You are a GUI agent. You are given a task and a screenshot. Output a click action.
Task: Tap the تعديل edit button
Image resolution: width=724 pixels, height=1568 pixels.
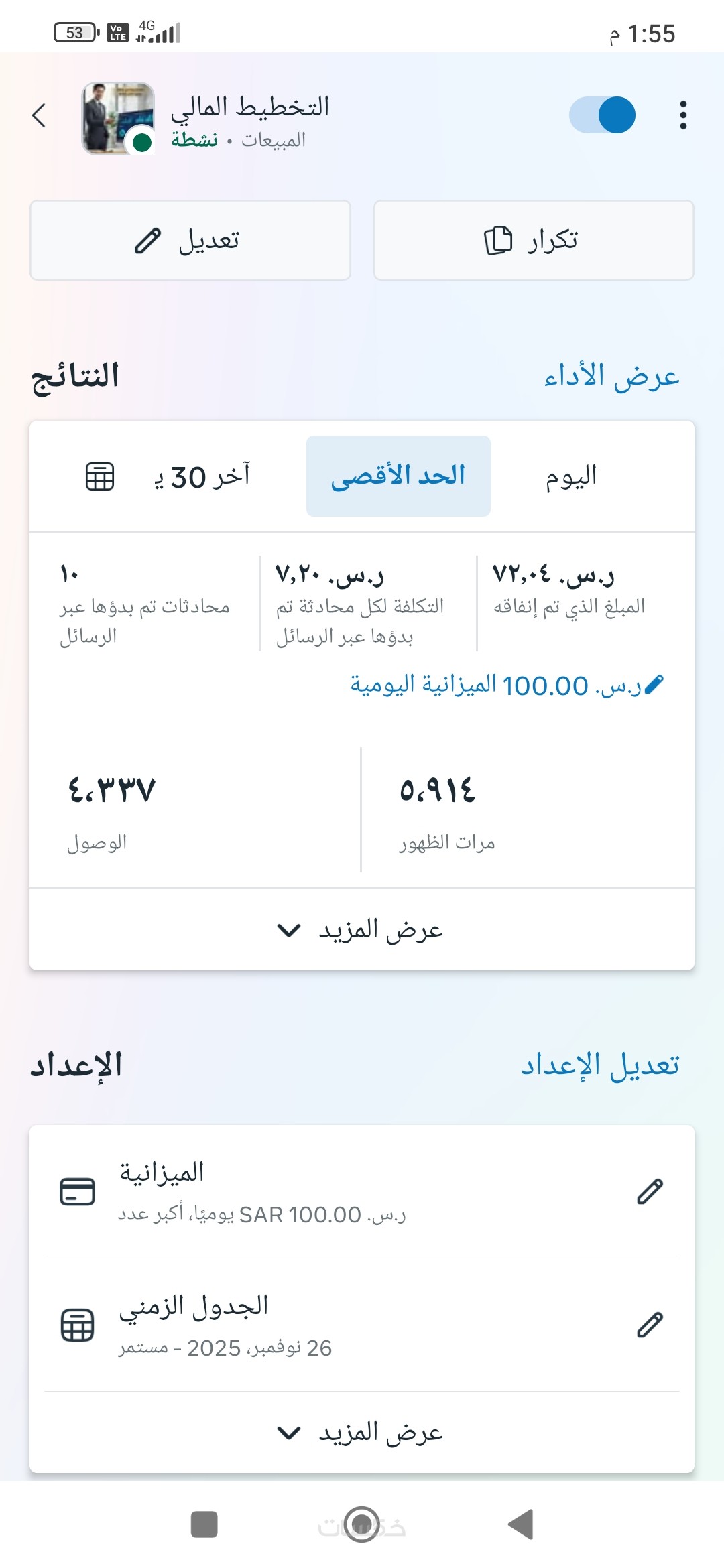click(x=190, y=240)
